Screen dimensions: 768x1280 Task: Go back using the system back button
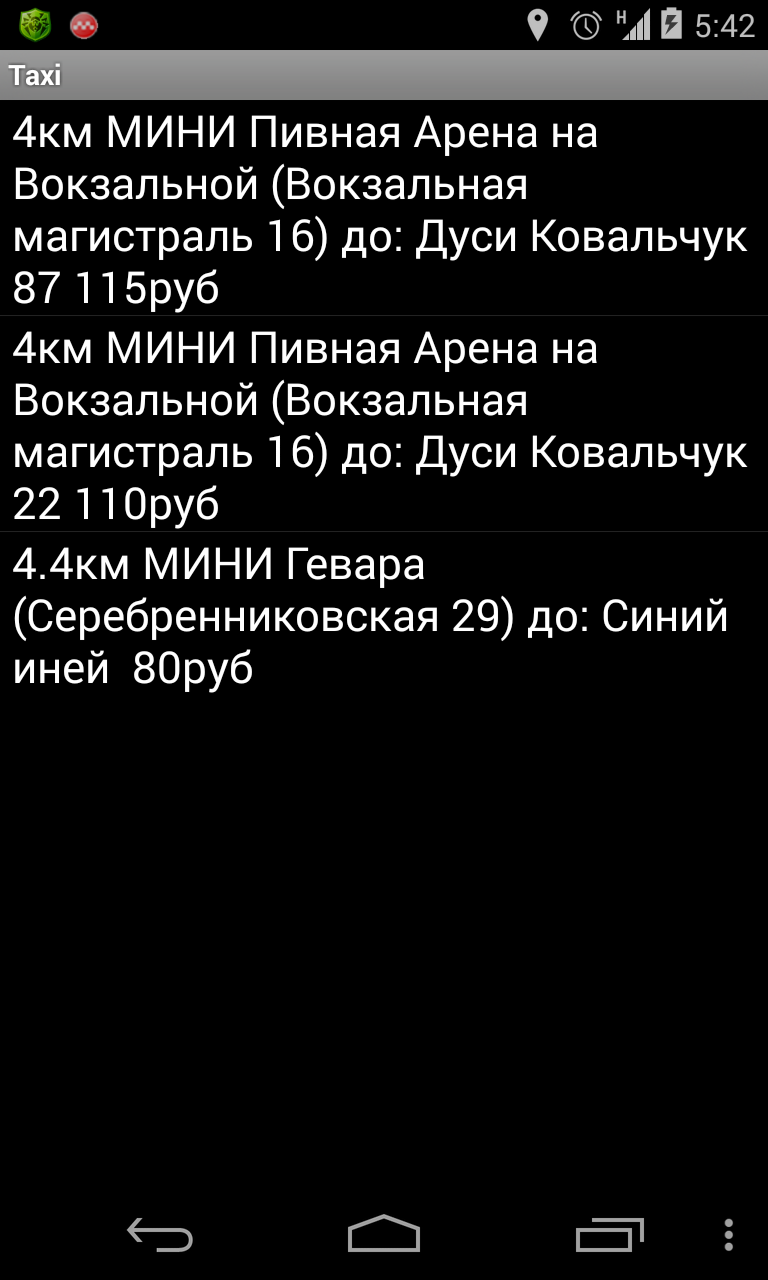coord(160,1235)
